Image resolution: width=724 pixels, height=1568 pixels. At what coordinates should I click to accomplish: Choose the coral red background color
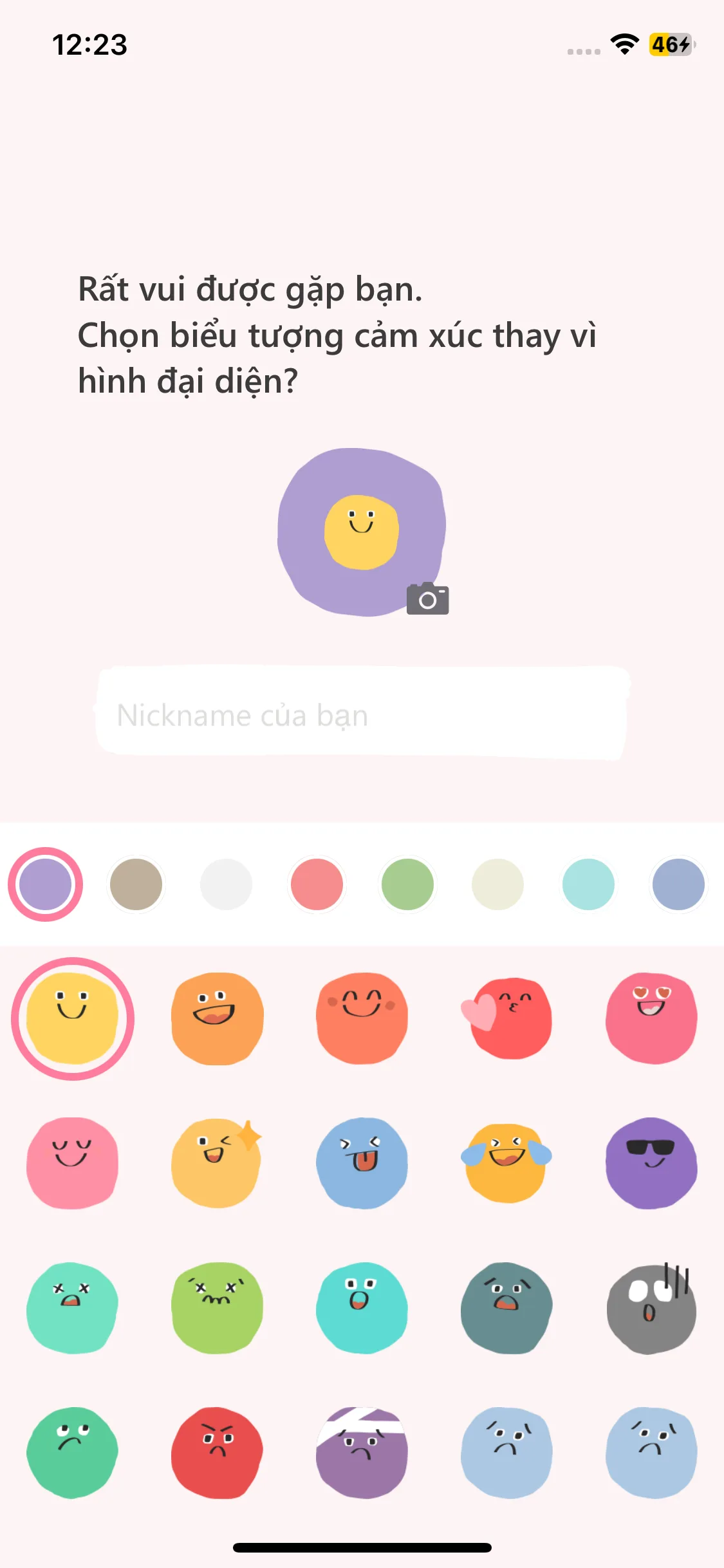tap(317, 884)
